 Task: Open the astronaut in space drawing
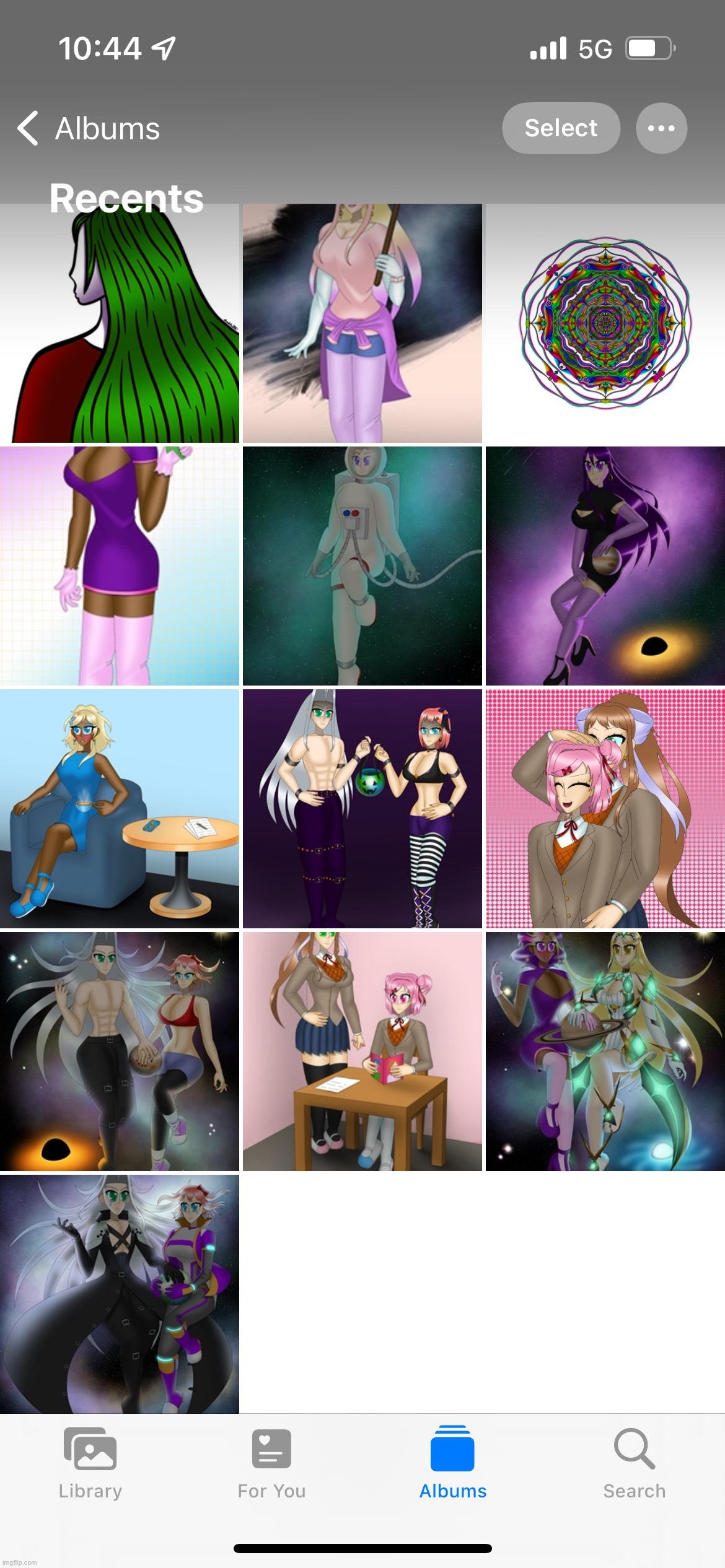362,565
